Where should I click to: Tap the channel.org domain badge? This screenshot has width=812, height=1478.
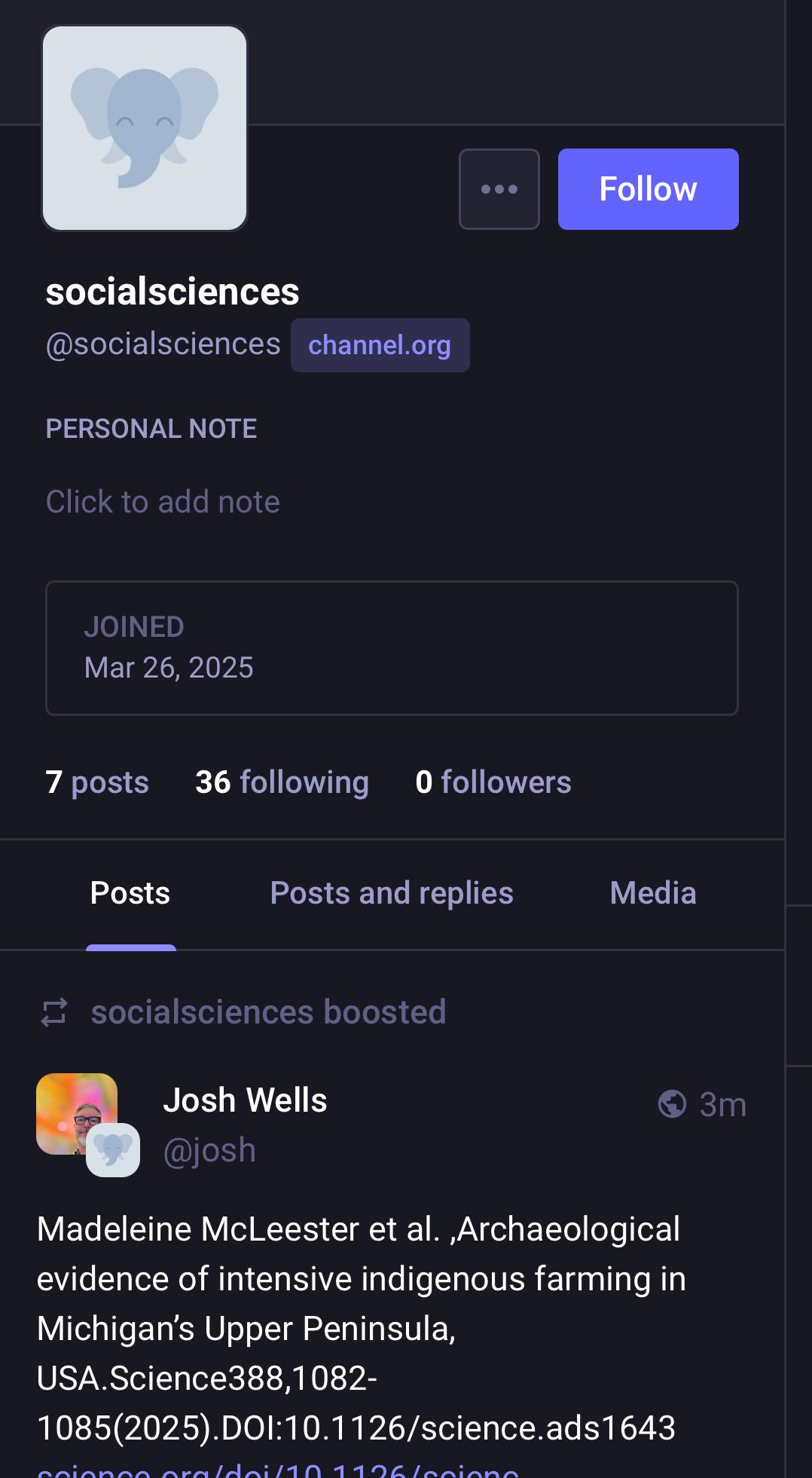coord(380,345)
